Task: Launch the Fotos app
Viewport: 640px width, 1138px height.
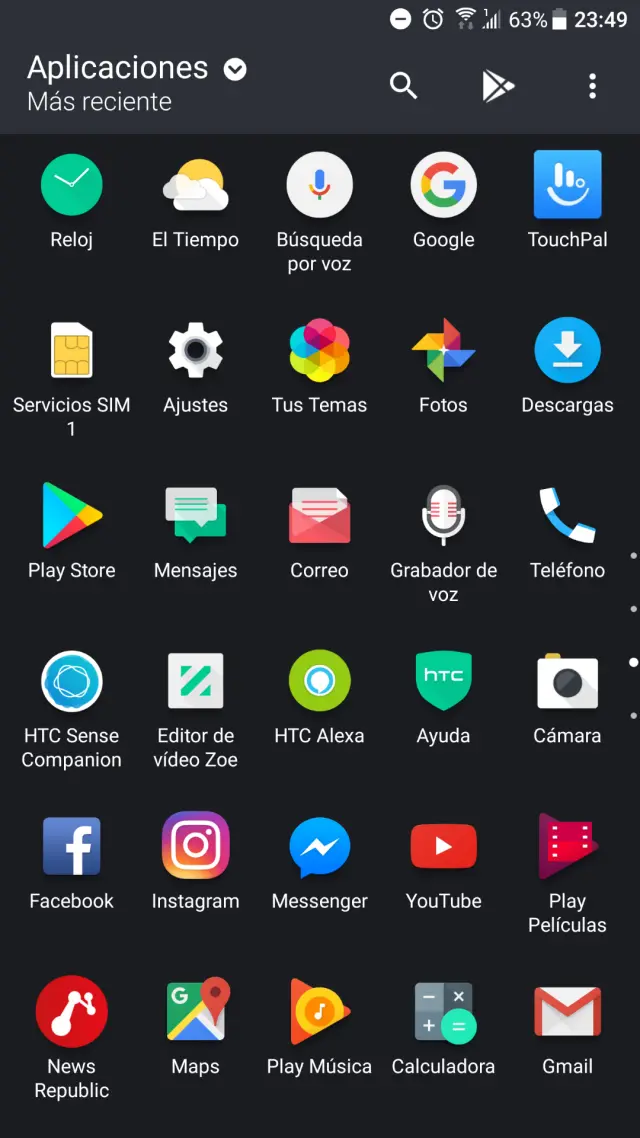Action: click(x=443, y=351)
